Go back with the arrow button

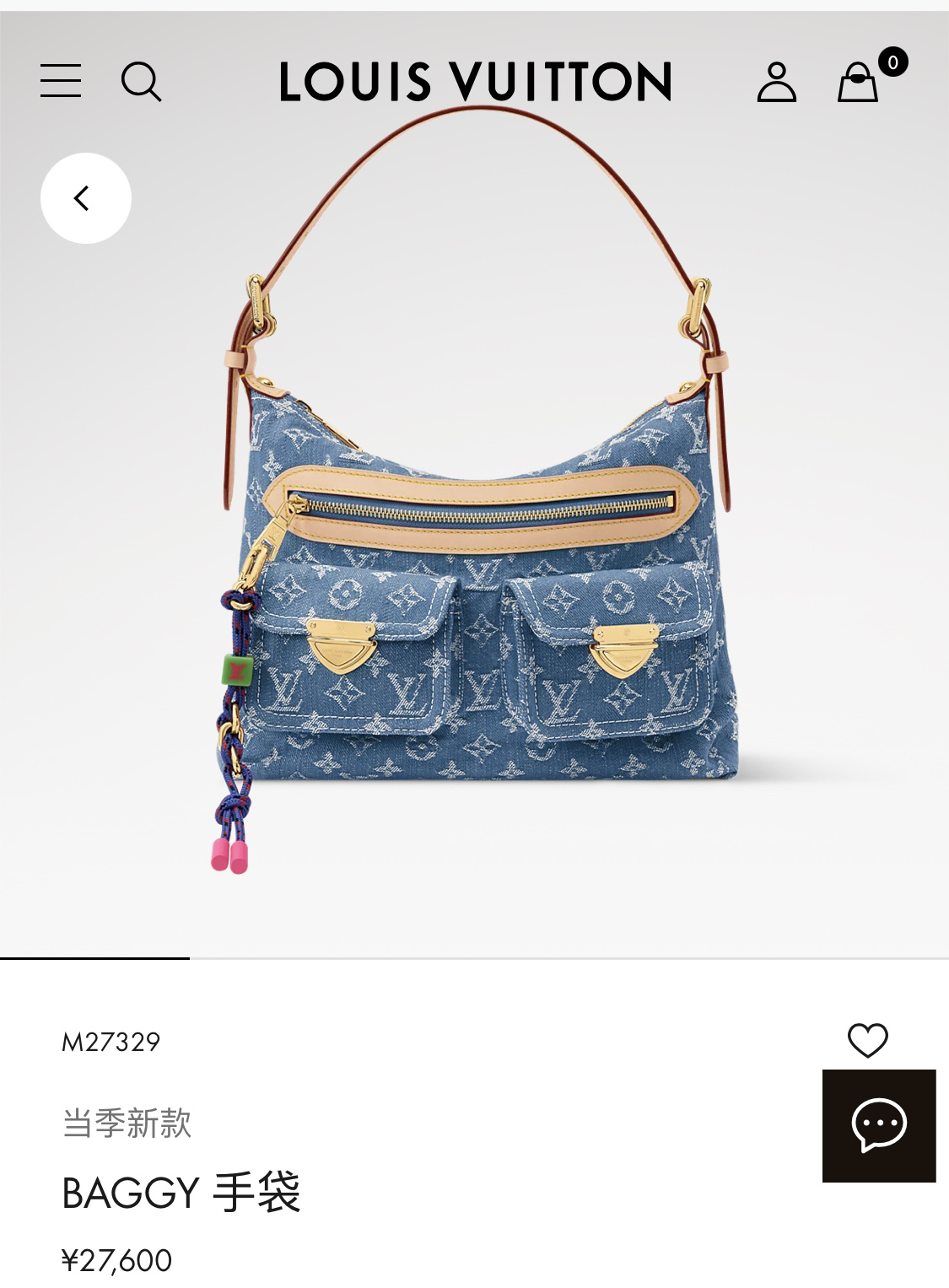(x=86, y=198)
